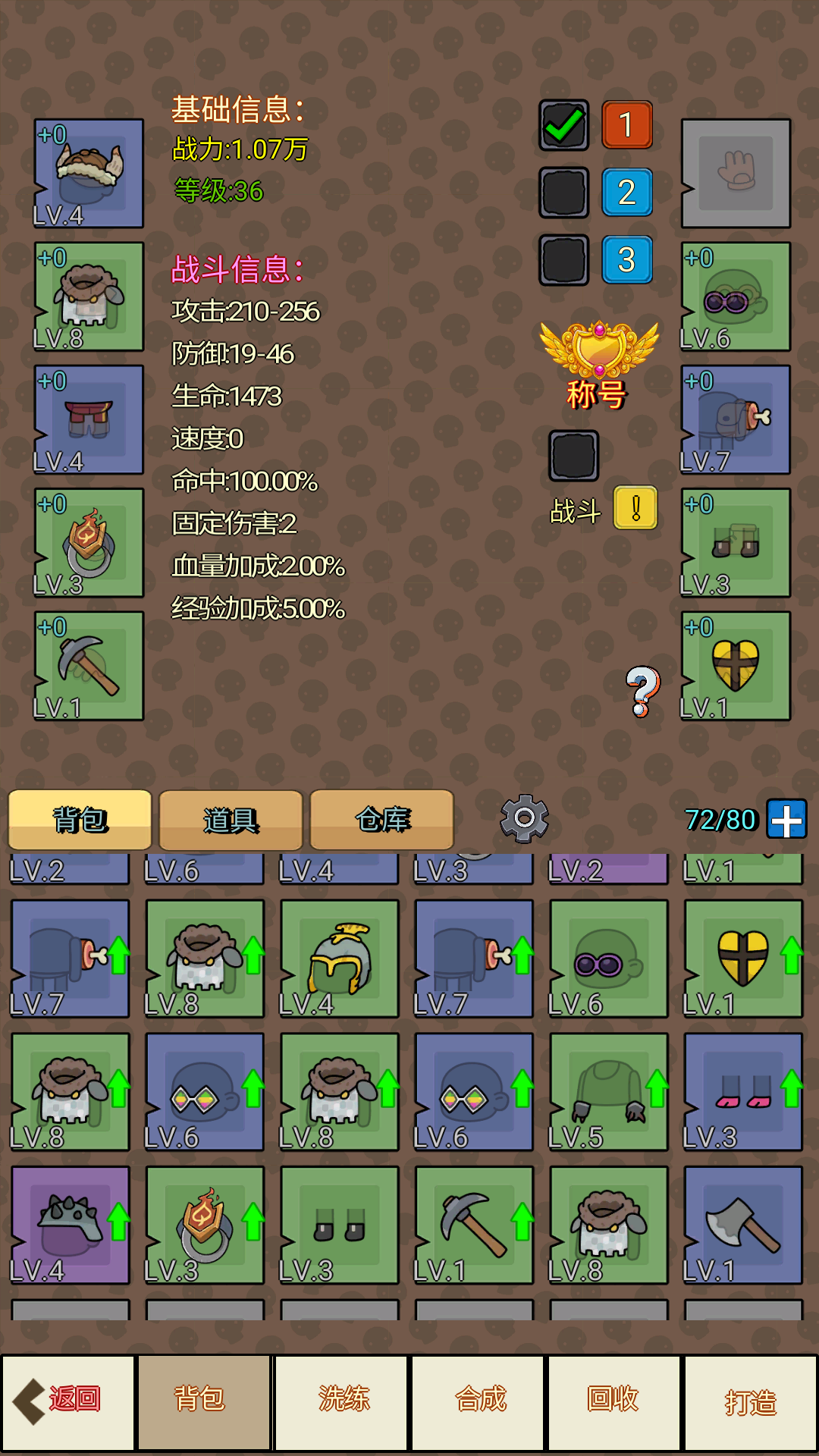The height and width of the screenshot is (1456, 819).
Task: Open the 打造 forging menu
Action: pos(751,1401)
